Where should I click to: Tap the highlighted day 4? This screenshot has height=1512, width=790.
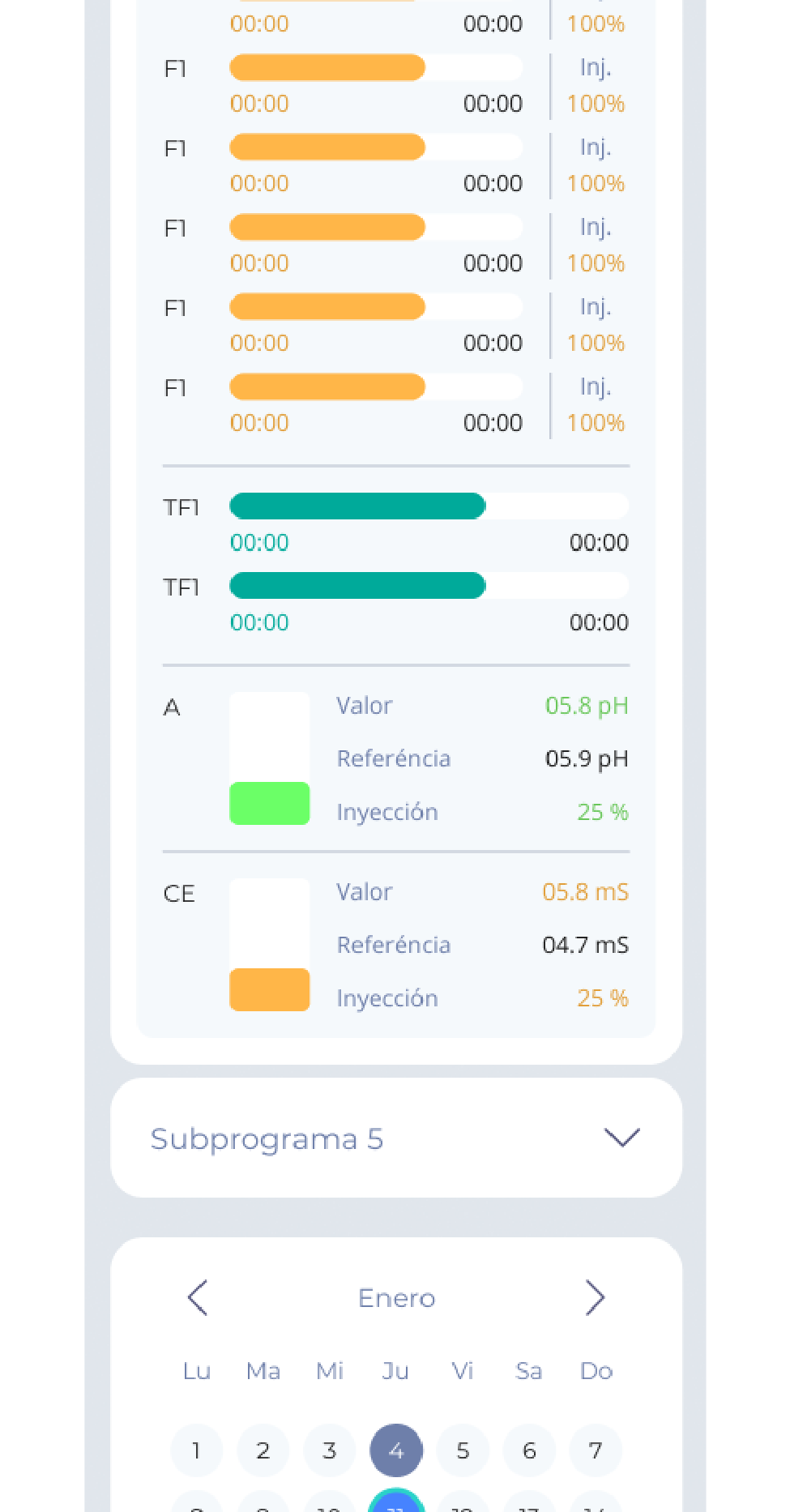[396, 1450]
